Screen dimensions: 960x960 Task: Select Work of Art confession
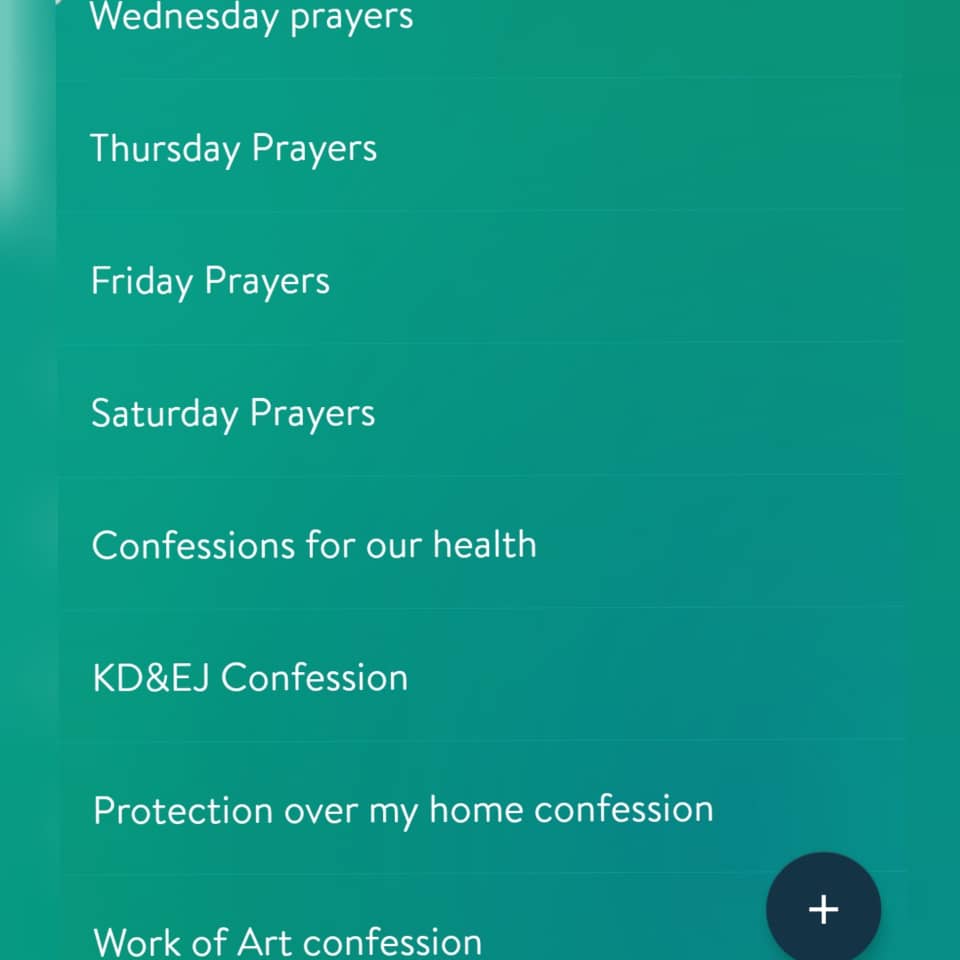[x=288, y=940]
